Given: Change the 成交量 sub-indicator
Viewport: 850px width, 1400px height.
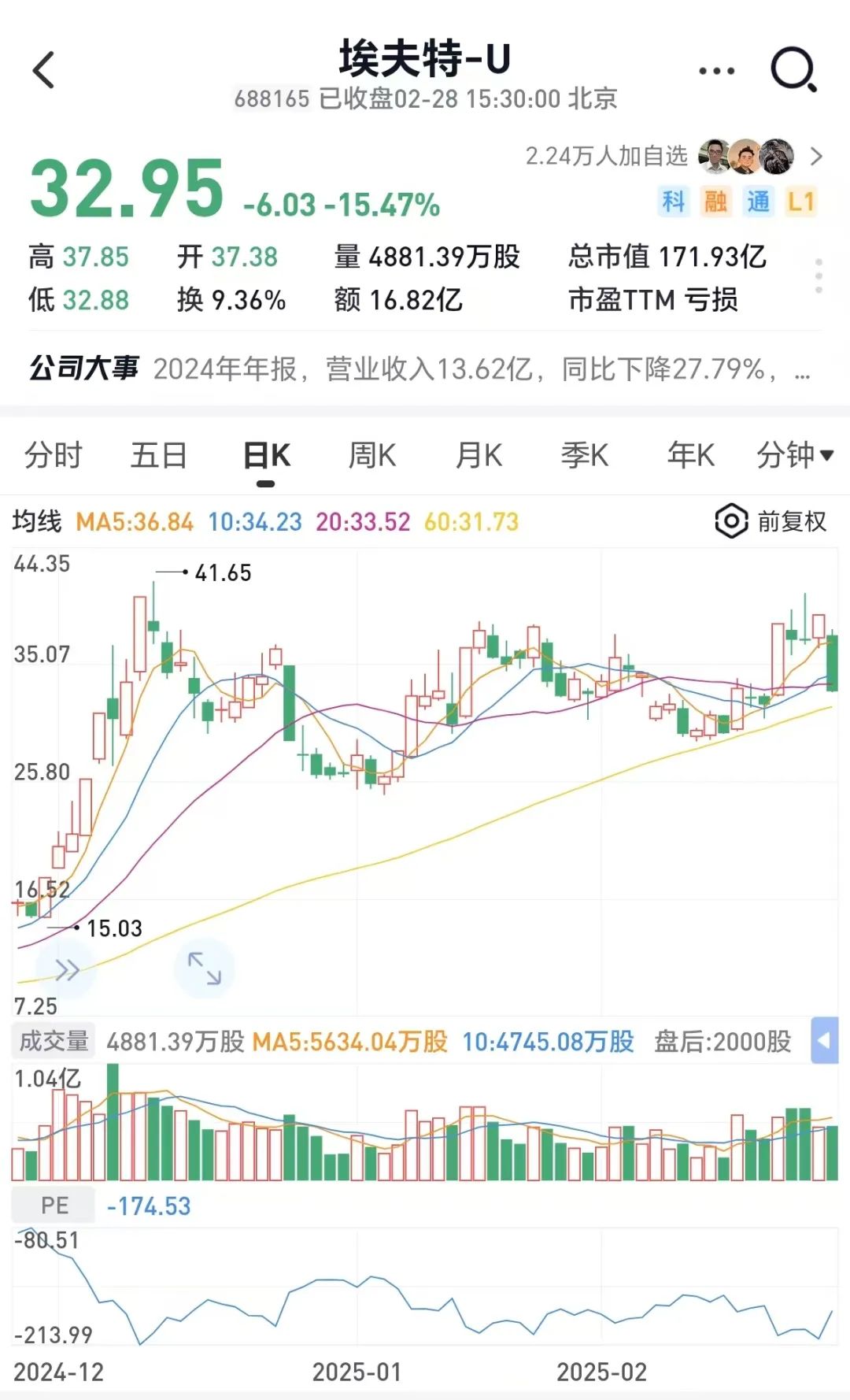Looking at the screenshot, I should pyautogui.click(x=53, y=1041).
